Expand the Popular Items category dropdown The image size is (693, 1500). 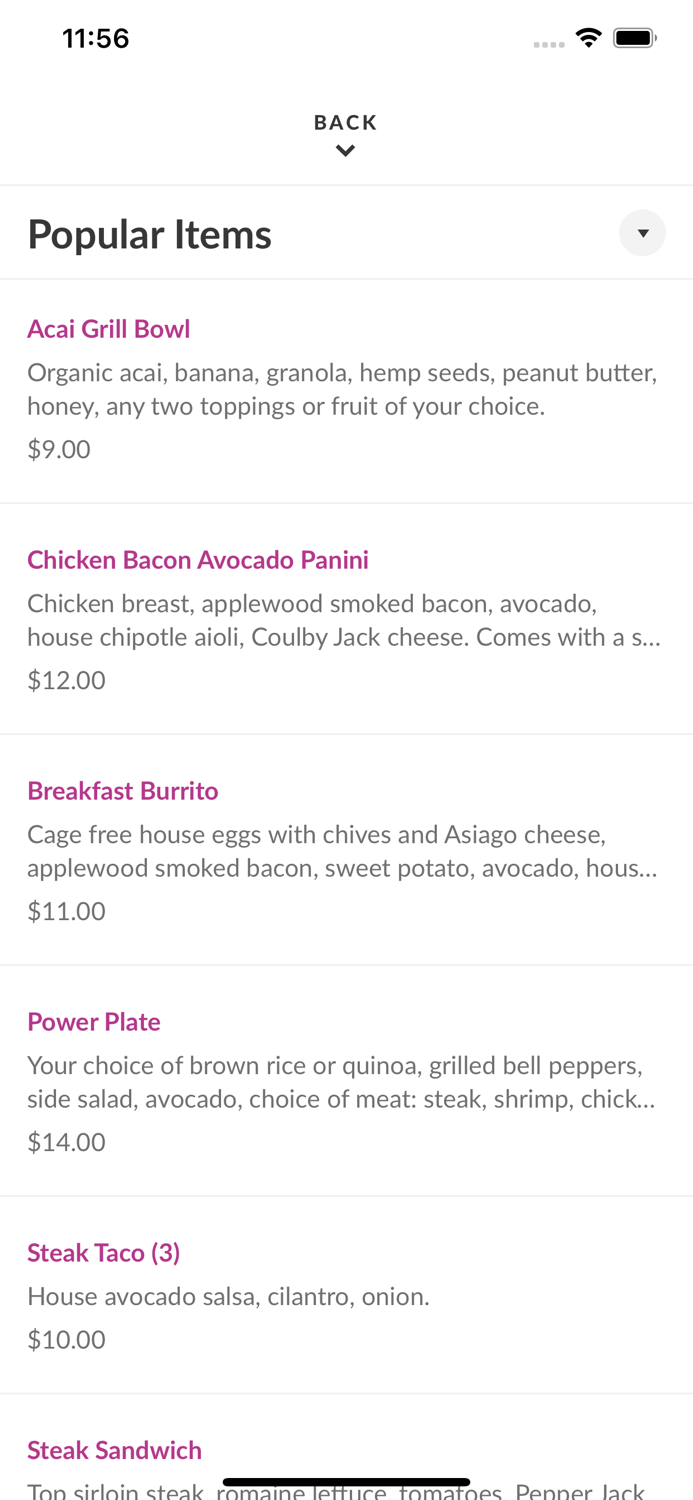coord(642,234)
